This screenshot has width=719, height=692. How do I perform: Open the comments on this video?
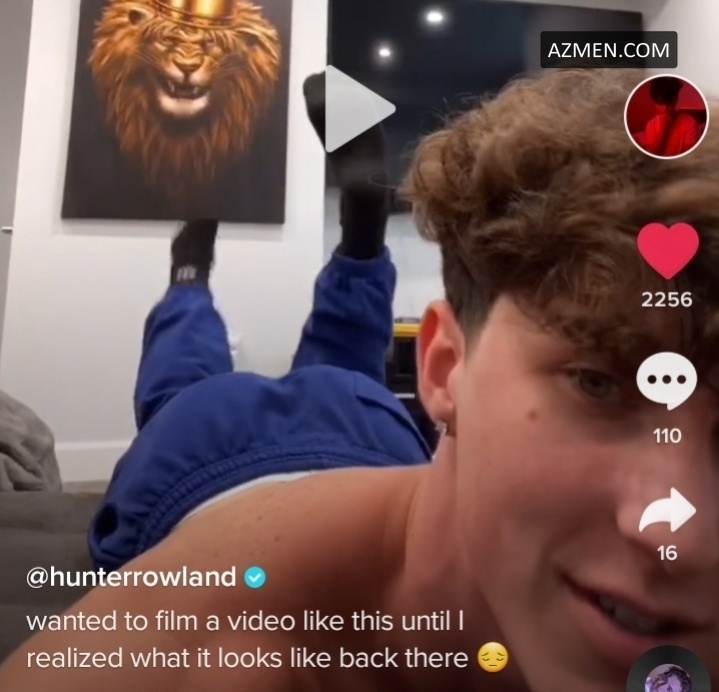tap(666, 383)
